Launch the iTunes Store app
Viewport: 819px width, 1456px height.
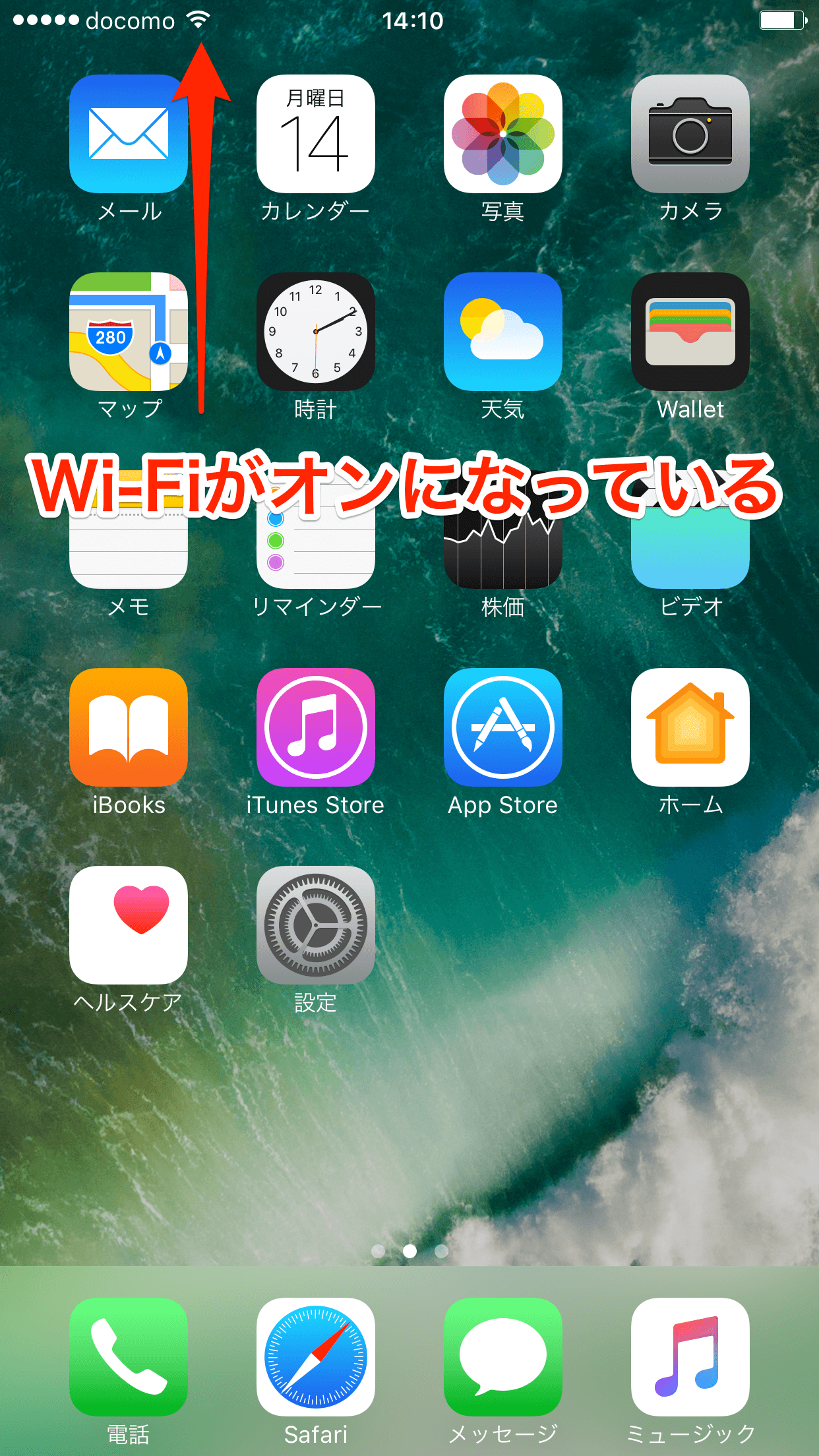[x=315, y=727]
